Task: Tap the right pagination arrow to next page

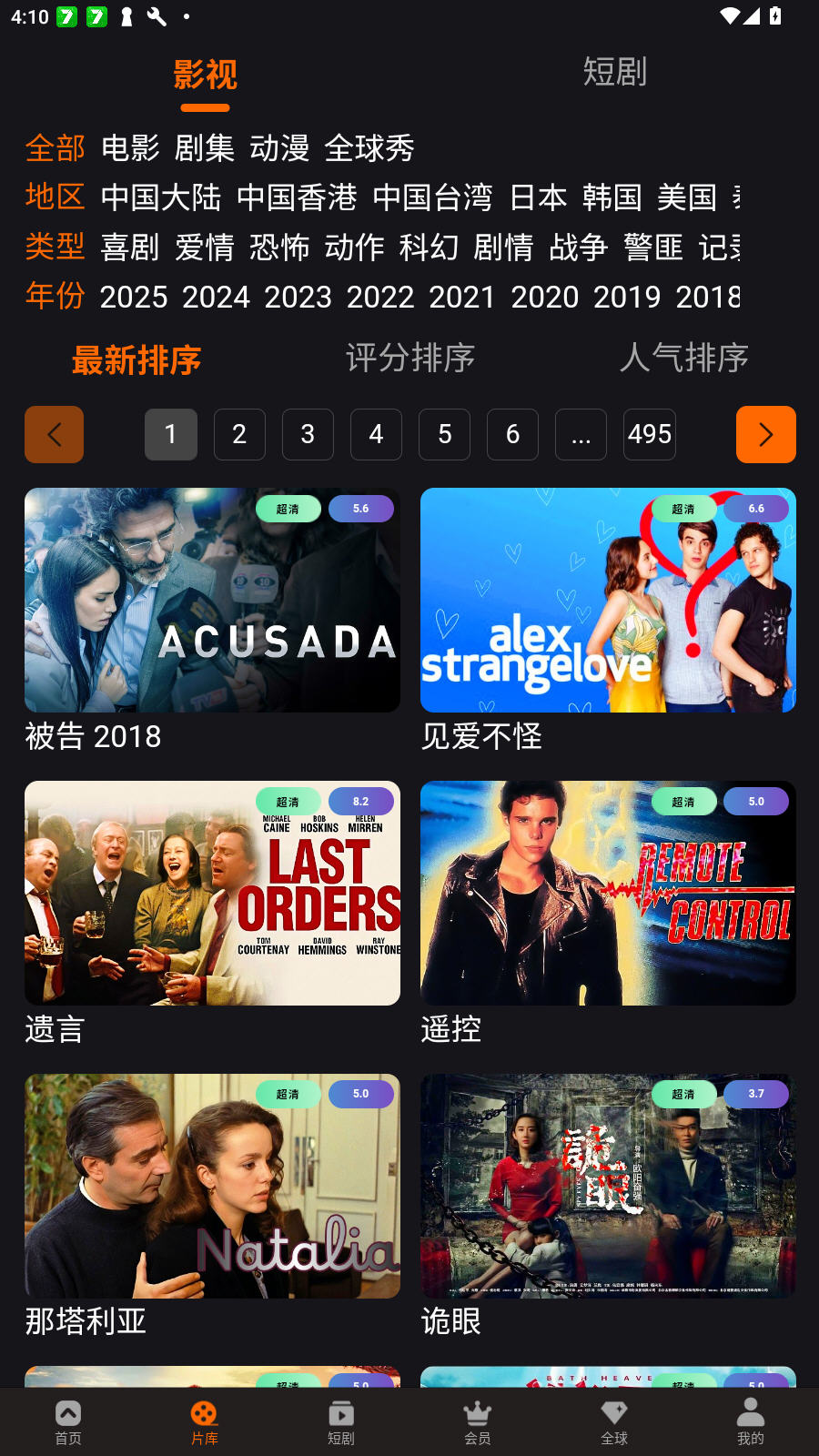Action: coord(765,434)
